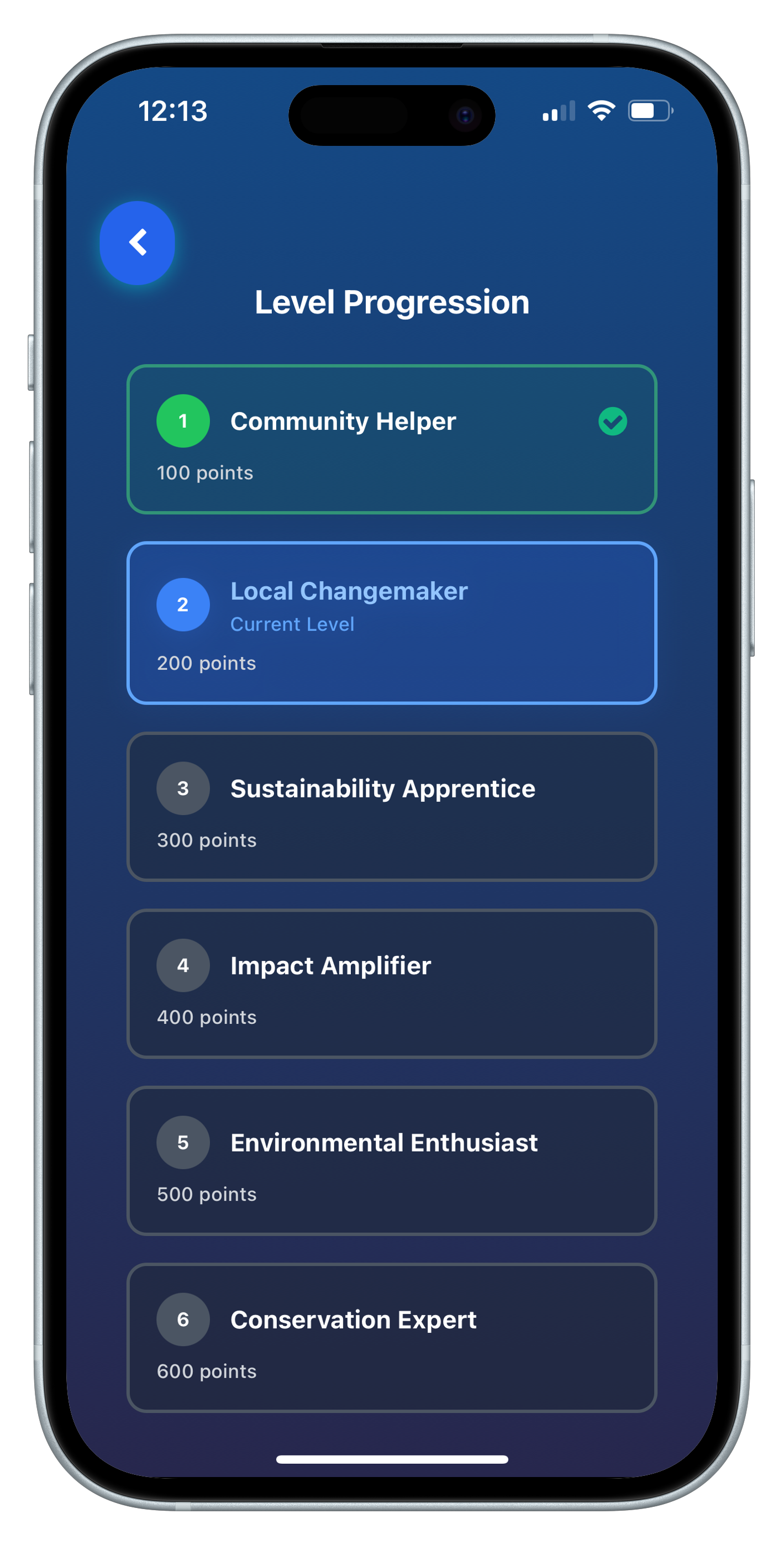
Task: Open the Sustainability Apprentice level card
Action: tap(392, 806)
